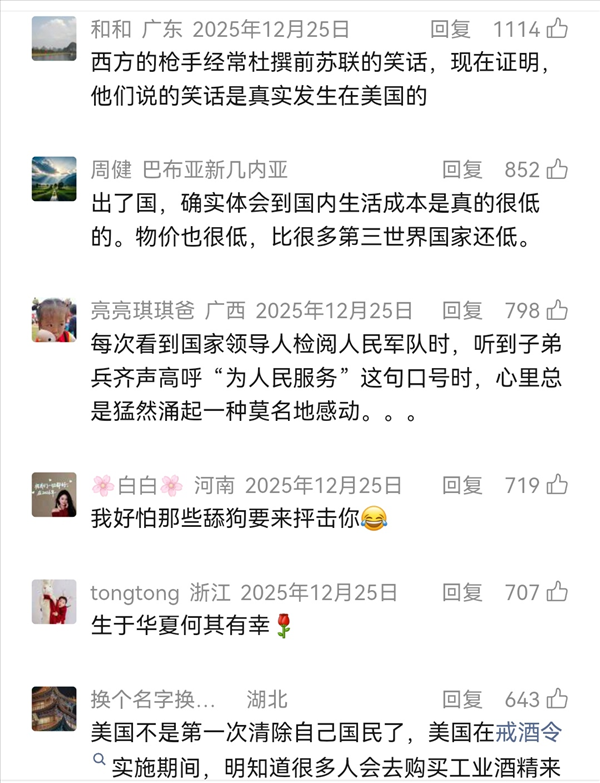Reply to 换个名字换's comment
Screen dimensions: 600x783
coord(462,699)
